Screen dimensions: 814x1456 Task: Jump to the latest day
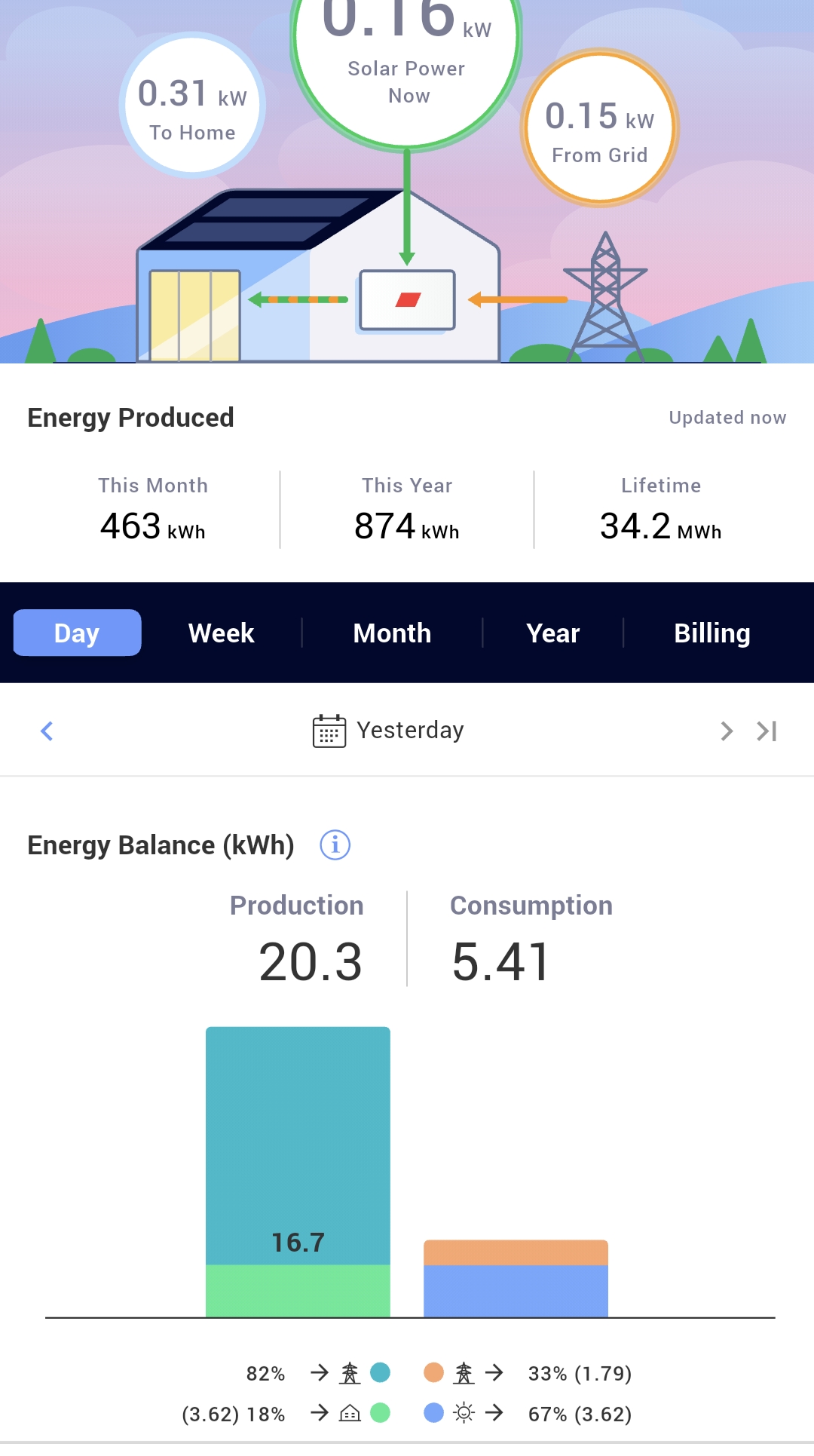click(x=767, y=731)
